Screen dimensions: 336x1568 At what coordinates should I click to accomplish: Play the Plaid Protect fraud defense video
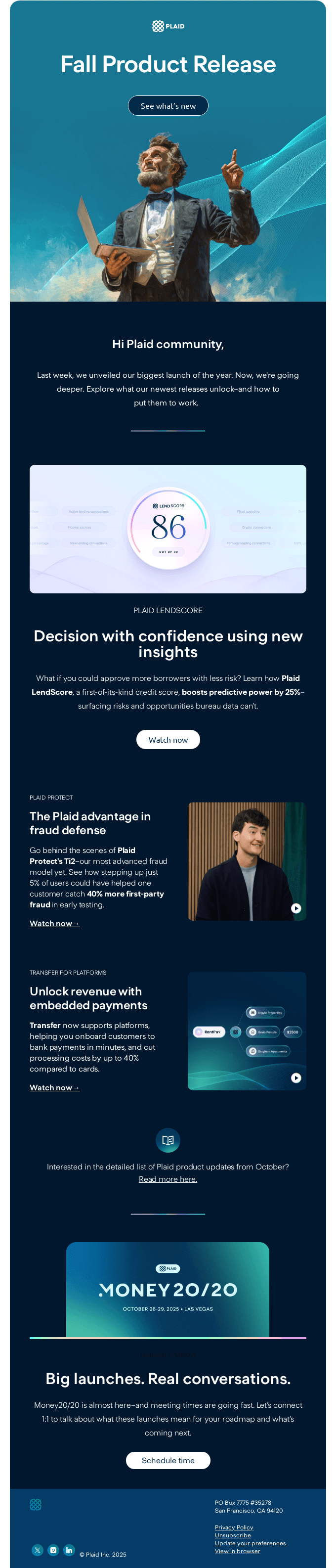(x=296, y=908)
